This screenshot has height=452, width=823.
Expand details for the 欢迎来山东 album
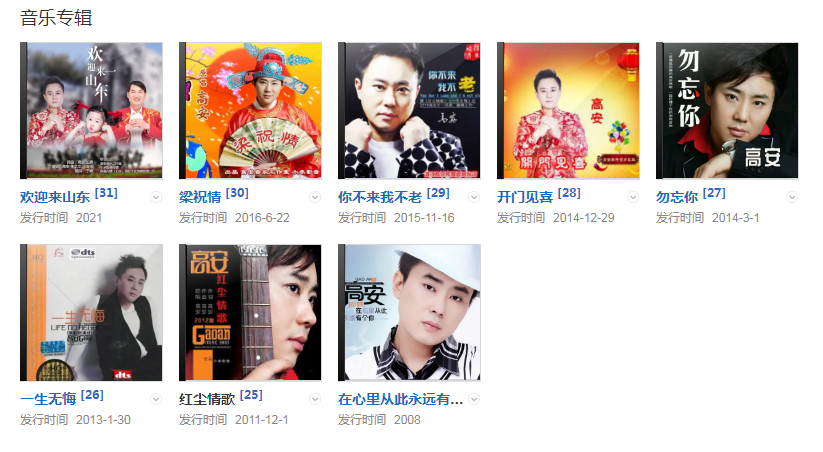pos(156,197)
